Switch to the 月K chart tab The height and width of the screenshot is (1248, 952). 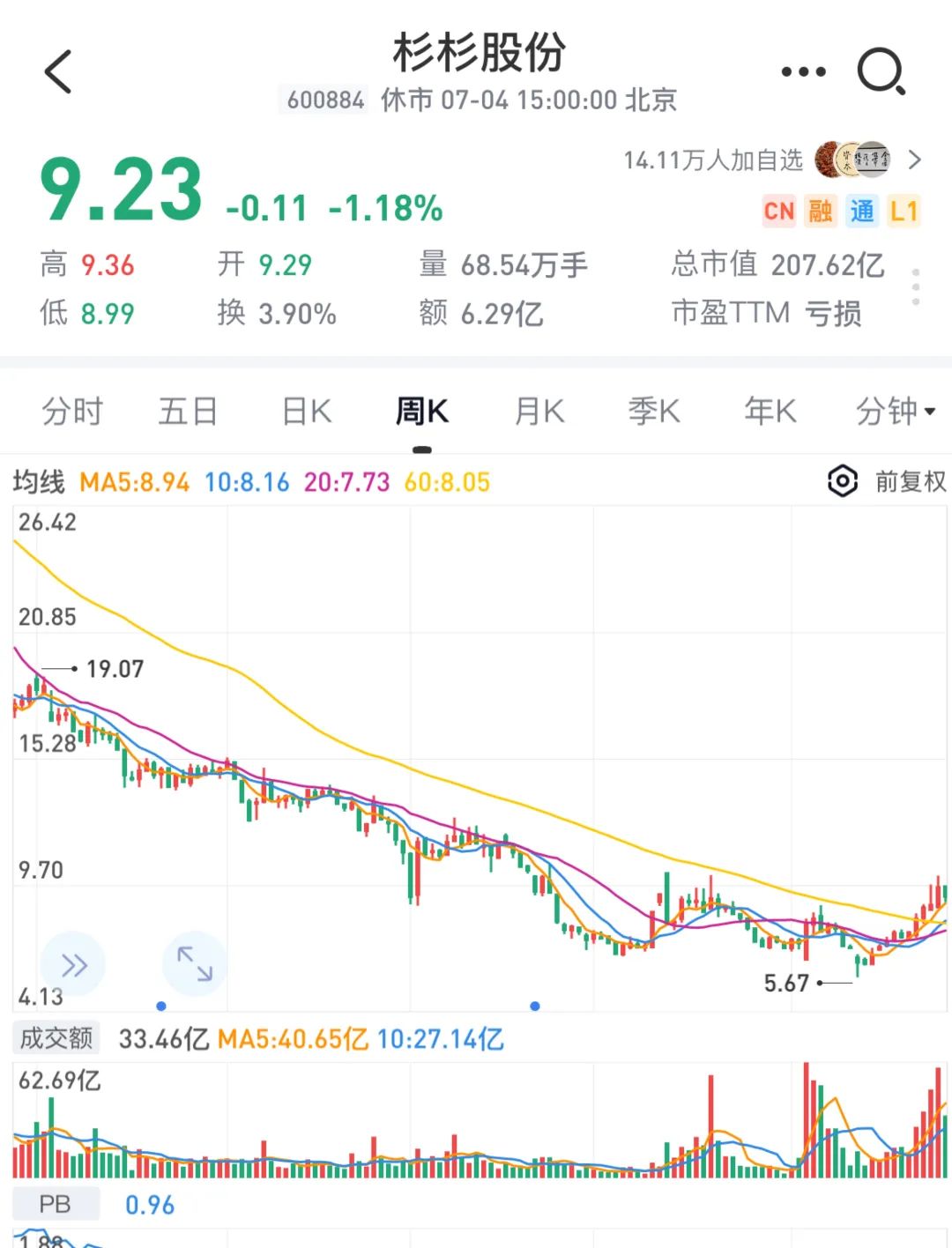[x=539, y=412]
